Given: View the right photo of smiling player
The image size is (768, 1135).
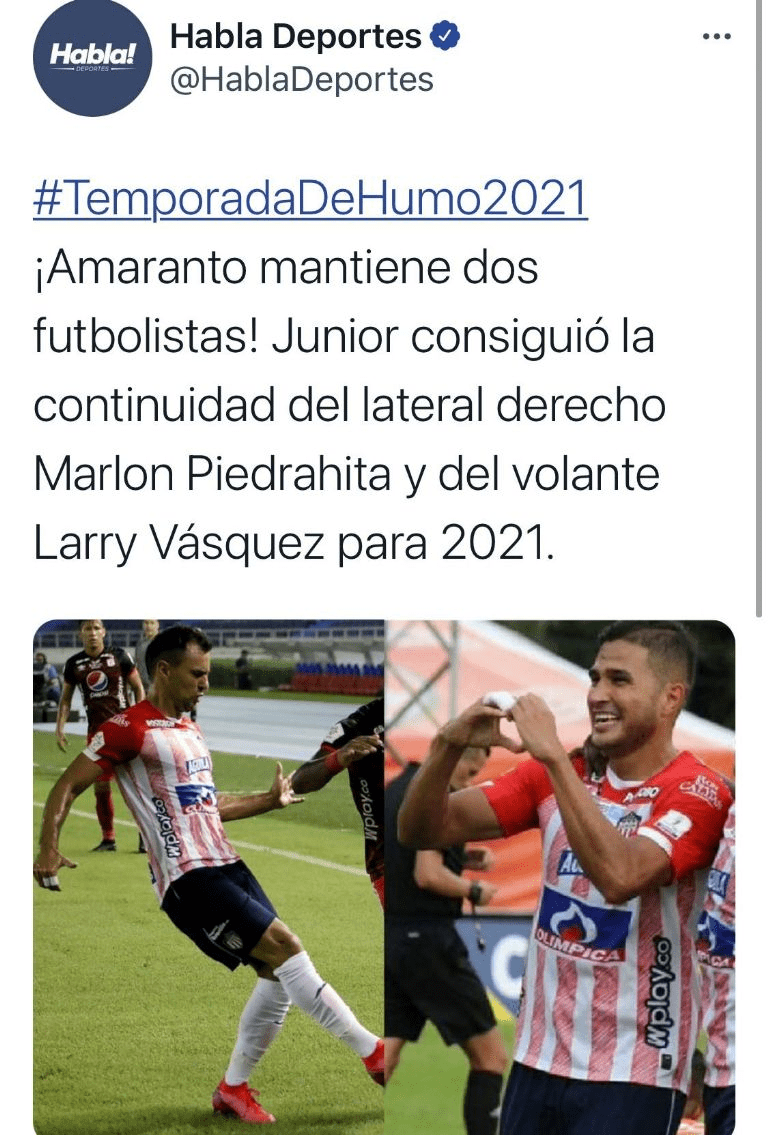Looking at the screenshot, I should [x=561, y=877].
